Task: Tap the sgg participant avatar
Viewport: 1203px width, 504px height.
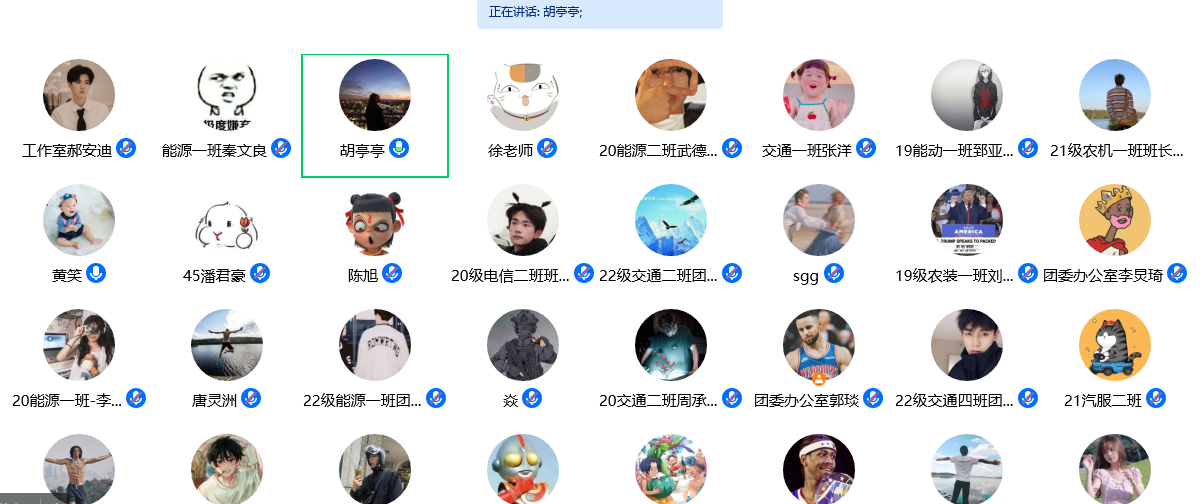Action: coord(819,220)
